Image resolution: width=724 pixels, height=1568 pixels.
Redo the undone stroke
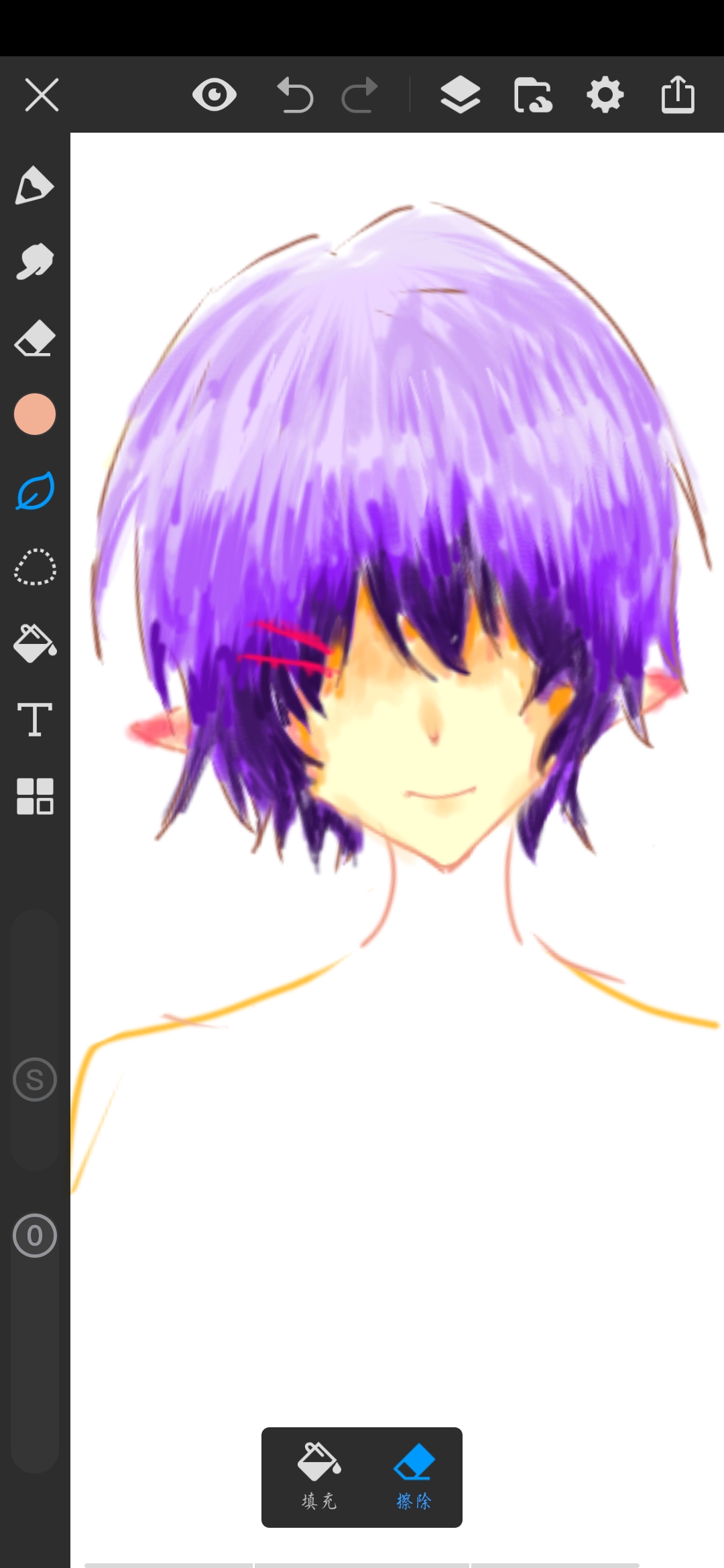(360, 95)
